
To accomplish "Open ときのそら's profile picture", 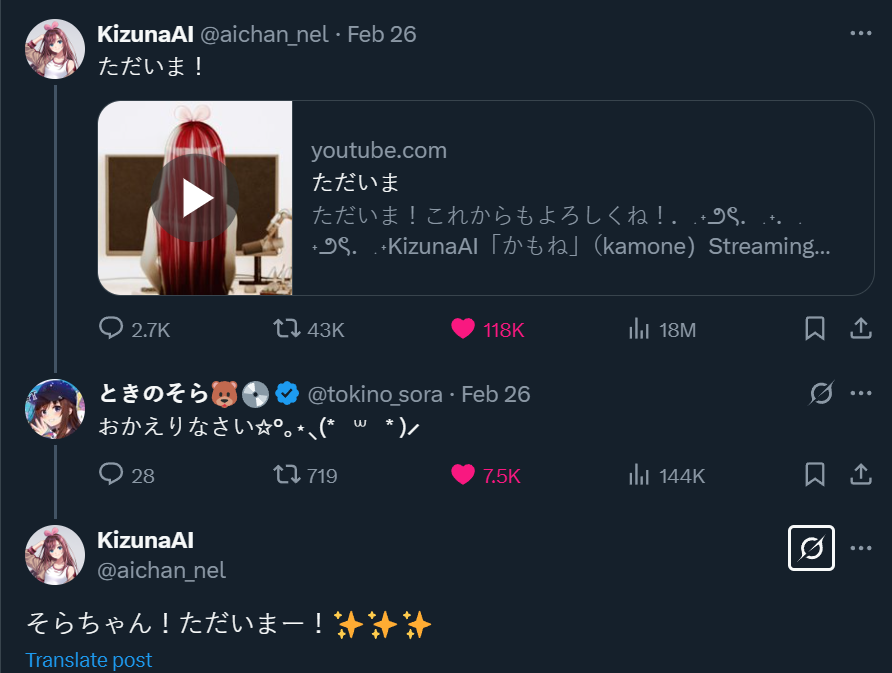I will [54, 409].
